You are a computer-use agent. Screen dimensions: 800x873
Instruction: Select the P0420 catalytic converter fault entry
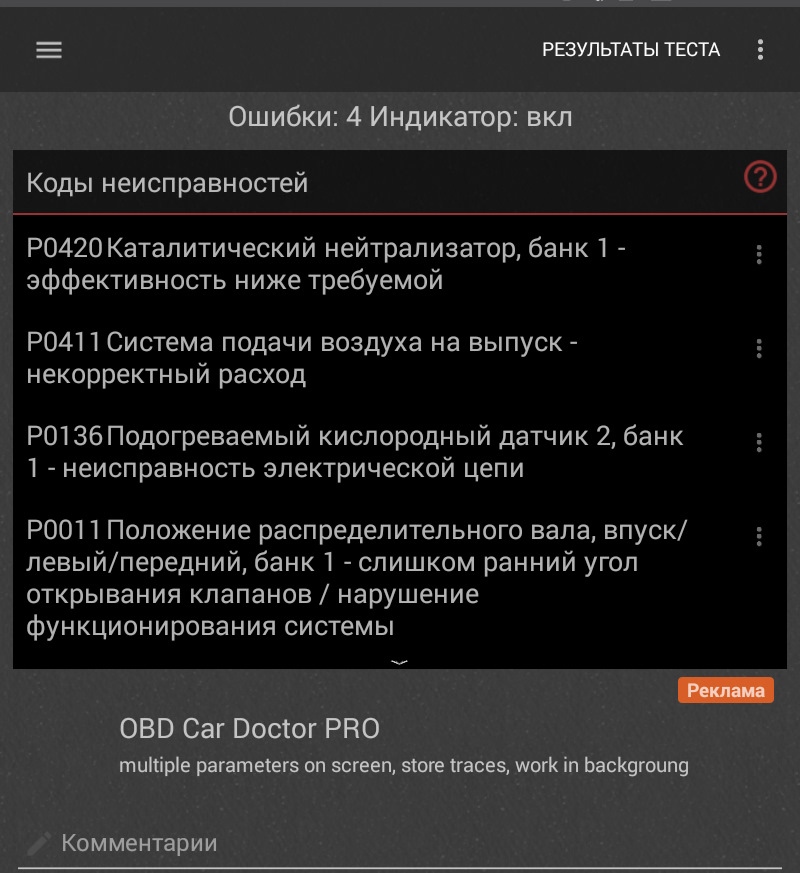[x=350, y=263]
